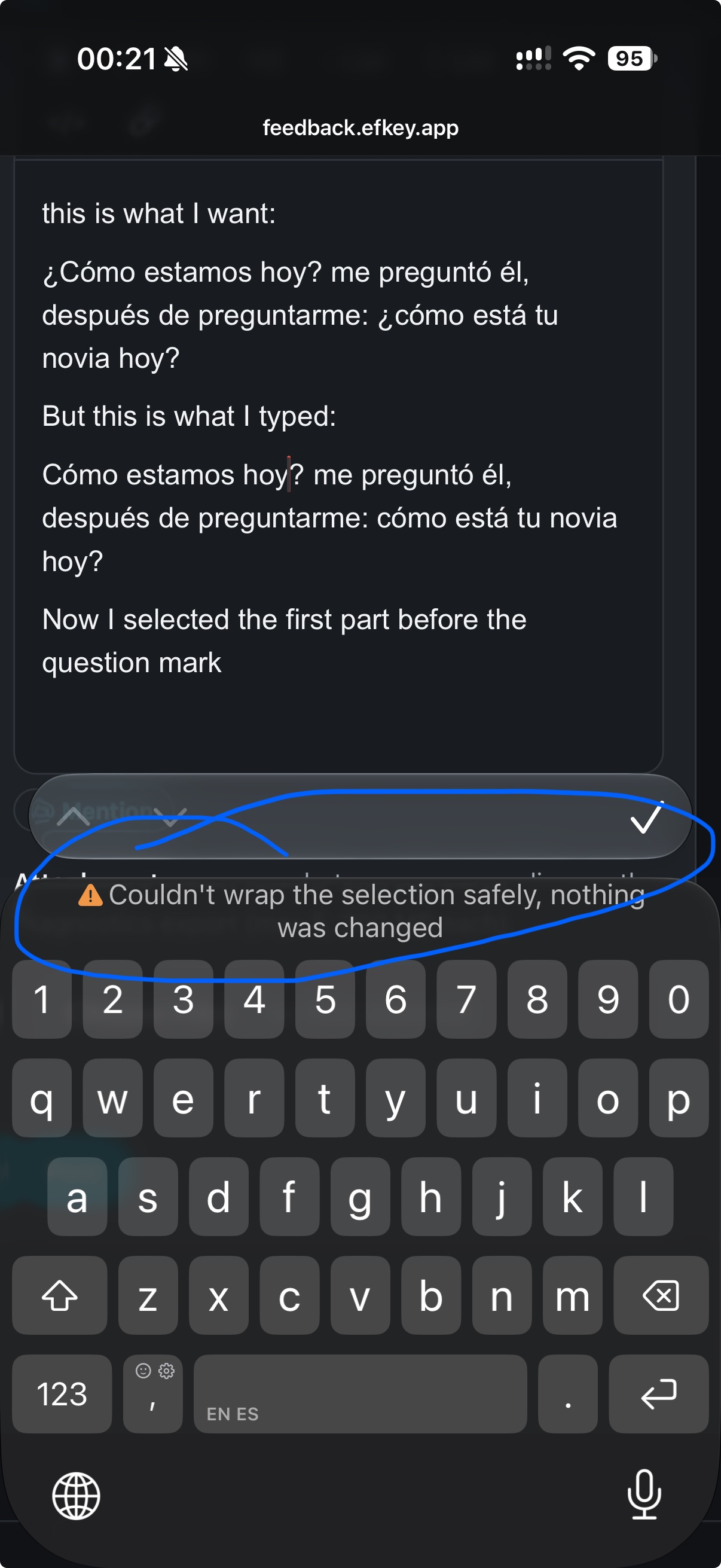The height and width of the screenshot is (1568, 721).
Task: Tap the EN ES space bar
Action: point(360,1394)
